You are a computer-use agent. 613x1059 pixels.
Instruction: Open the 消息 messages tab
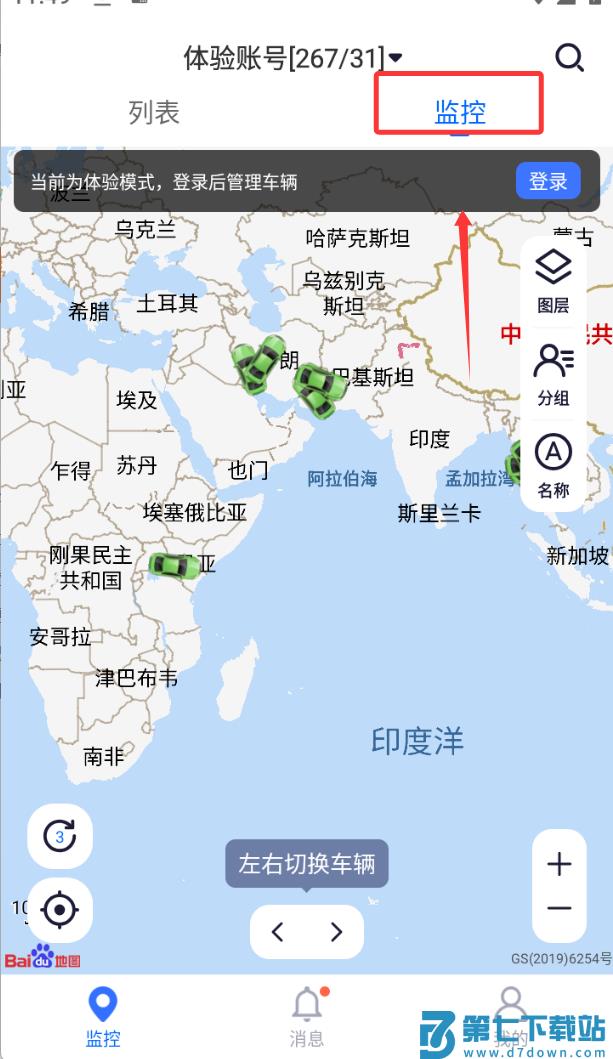click(307, 1014)
